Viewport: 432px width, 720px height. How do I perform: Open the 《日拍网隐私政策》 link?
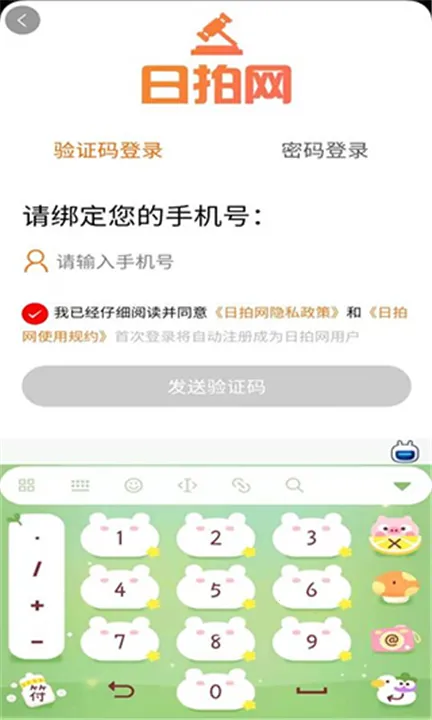click(277, 313)
